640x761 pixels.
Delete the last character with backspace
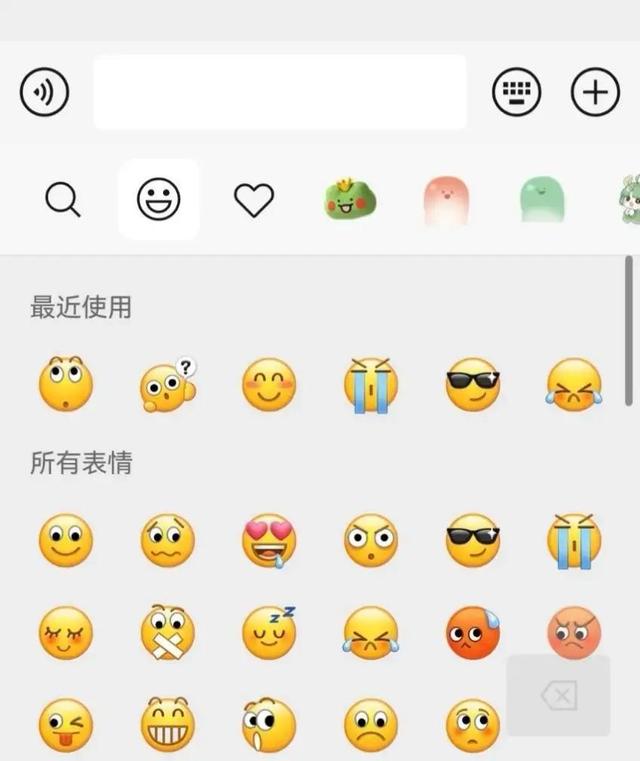(559, 696)
